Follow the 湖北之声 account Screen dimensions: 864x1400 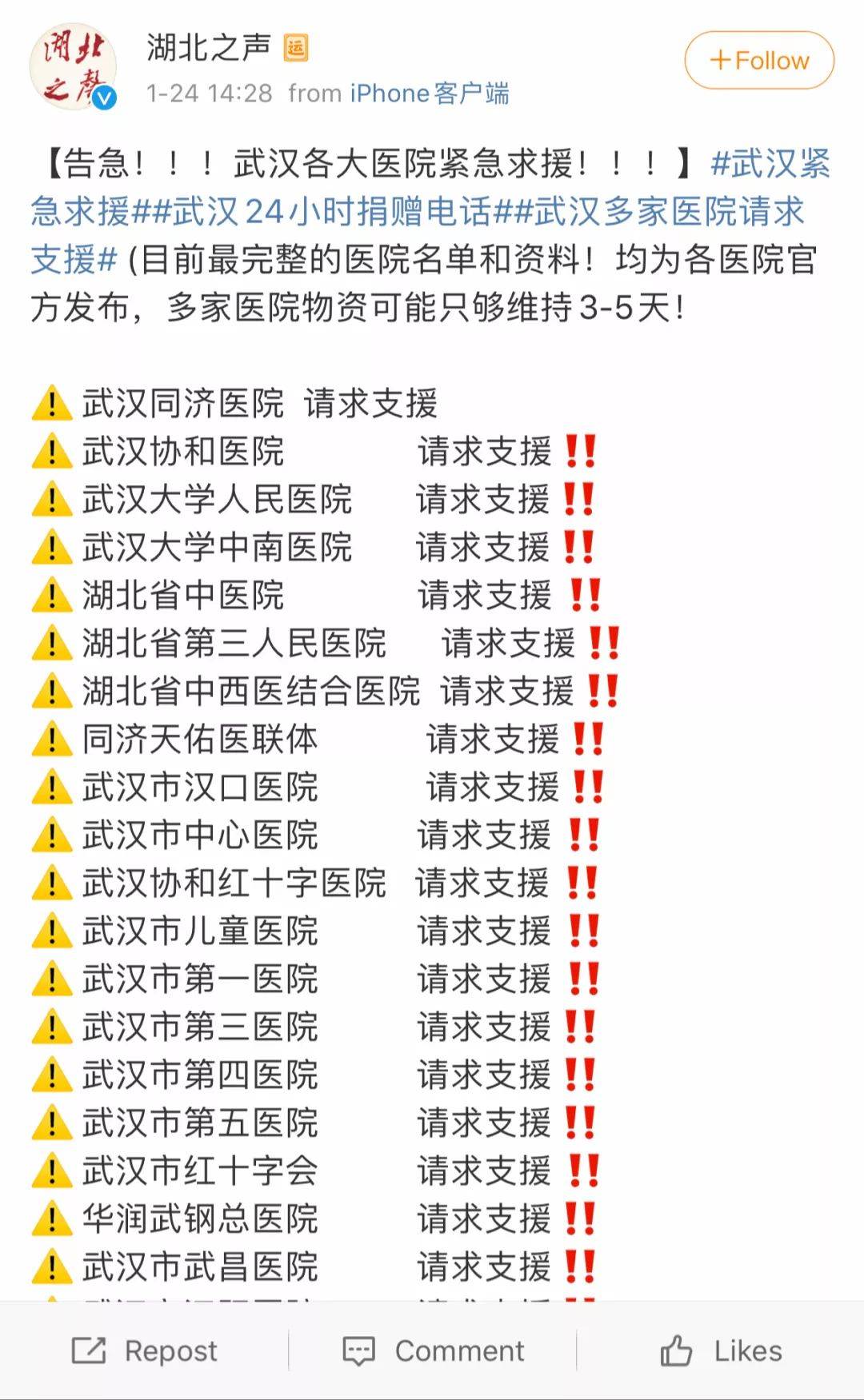point(758,60)
